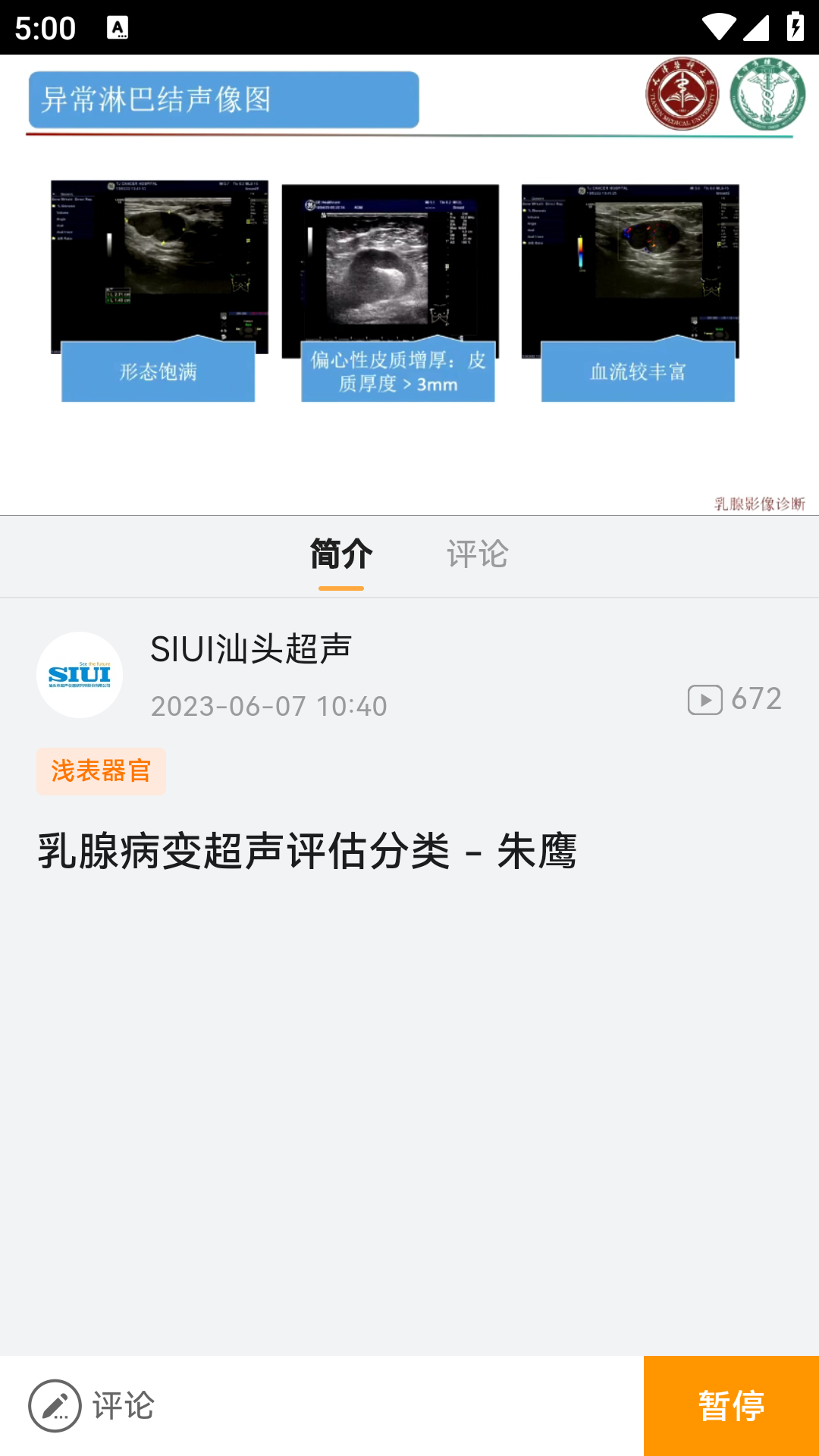Tap the 浅表器官 category tag
Screen dimensions: 819x1456
(x=101, y=771)
